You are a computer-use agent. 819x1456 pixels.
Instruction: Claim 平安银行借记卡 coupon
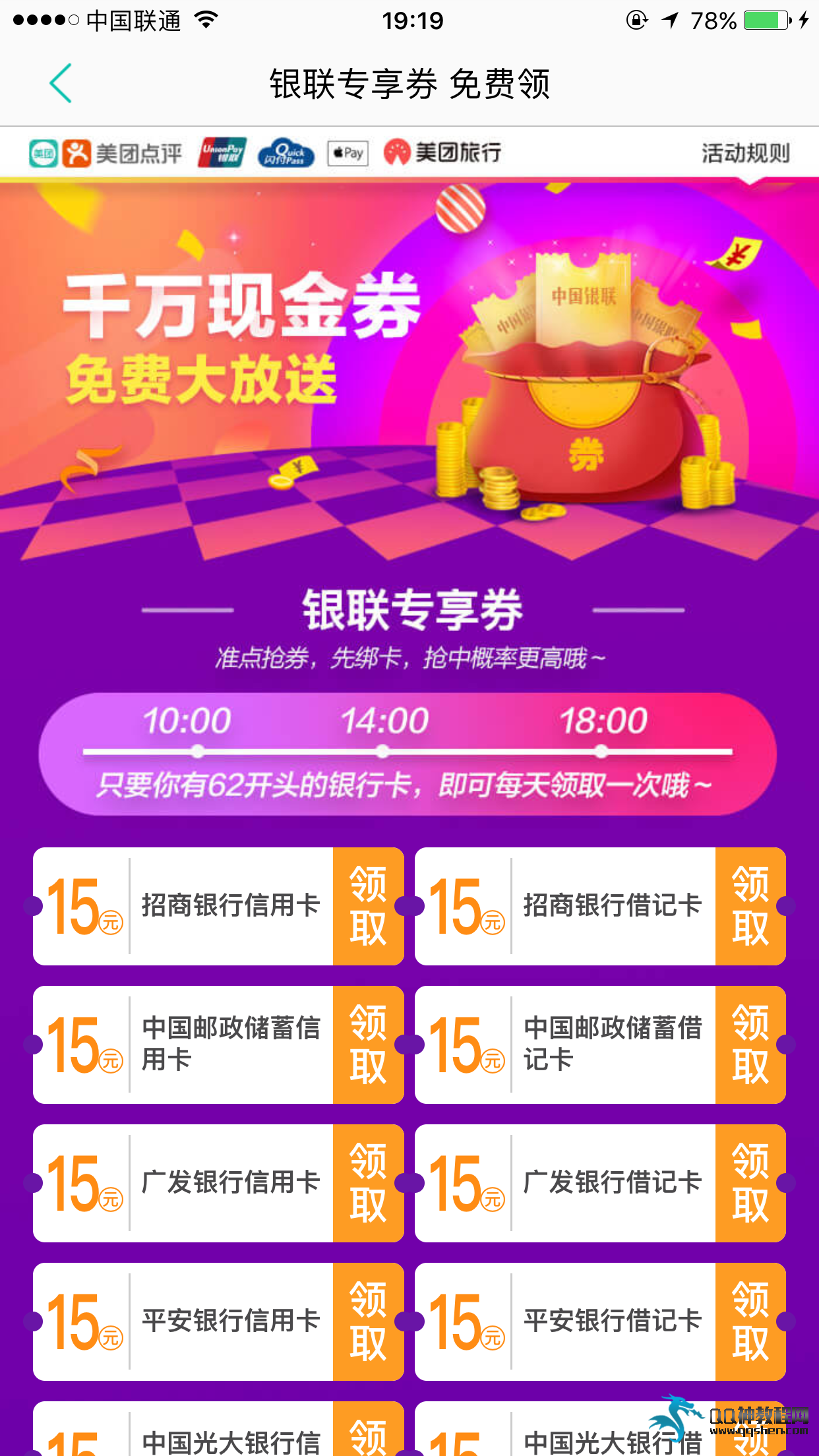coord(750,1321)
